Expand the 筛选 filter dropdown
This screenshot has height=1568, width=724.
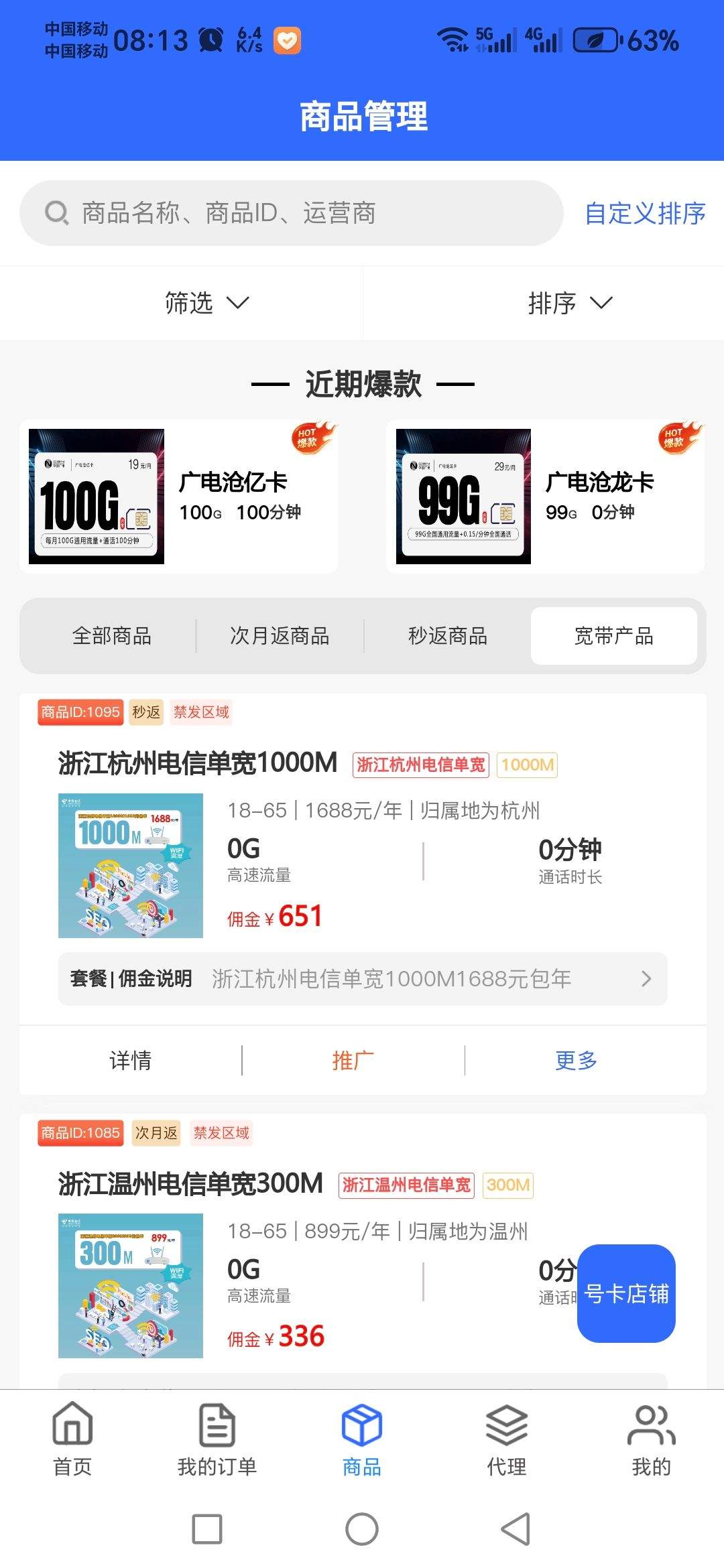click(206, 303)
